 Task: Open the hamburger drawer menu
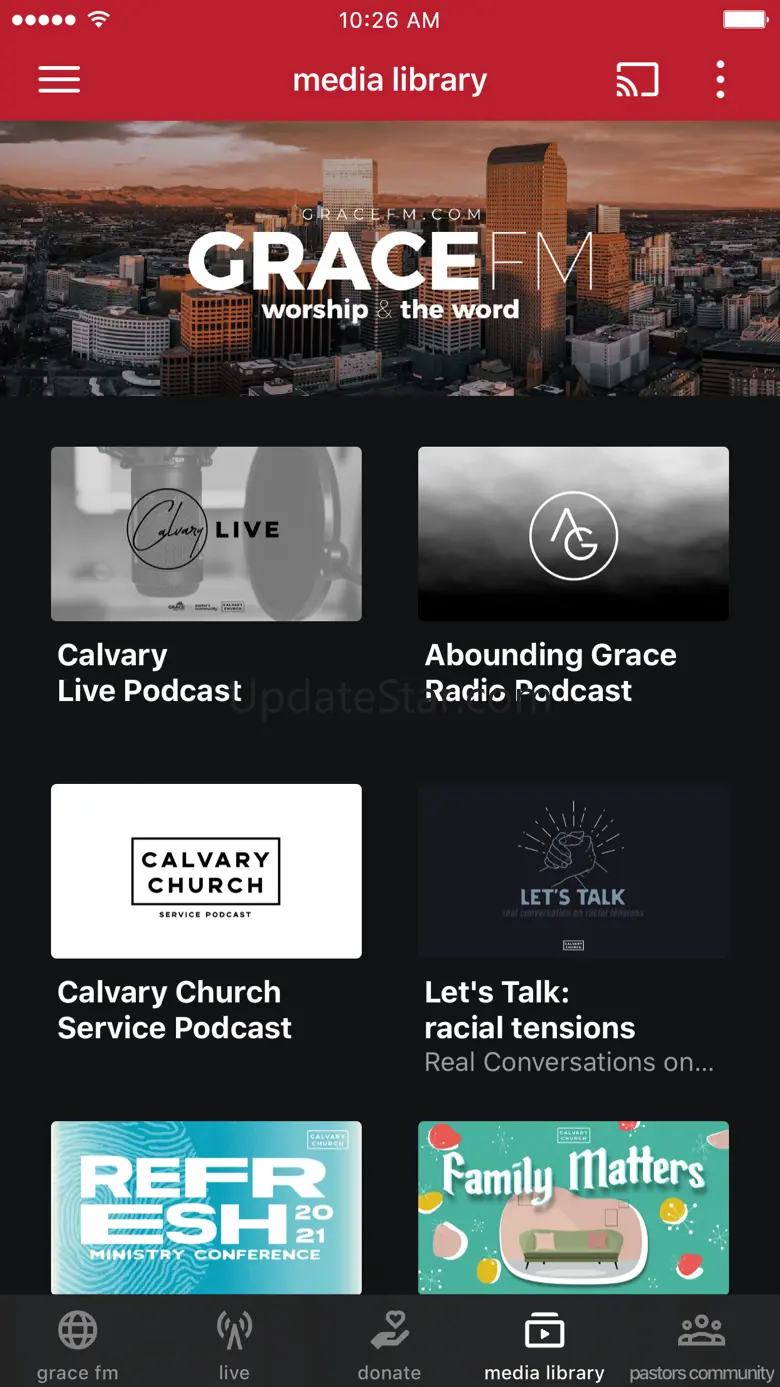[x=59, y=80]
